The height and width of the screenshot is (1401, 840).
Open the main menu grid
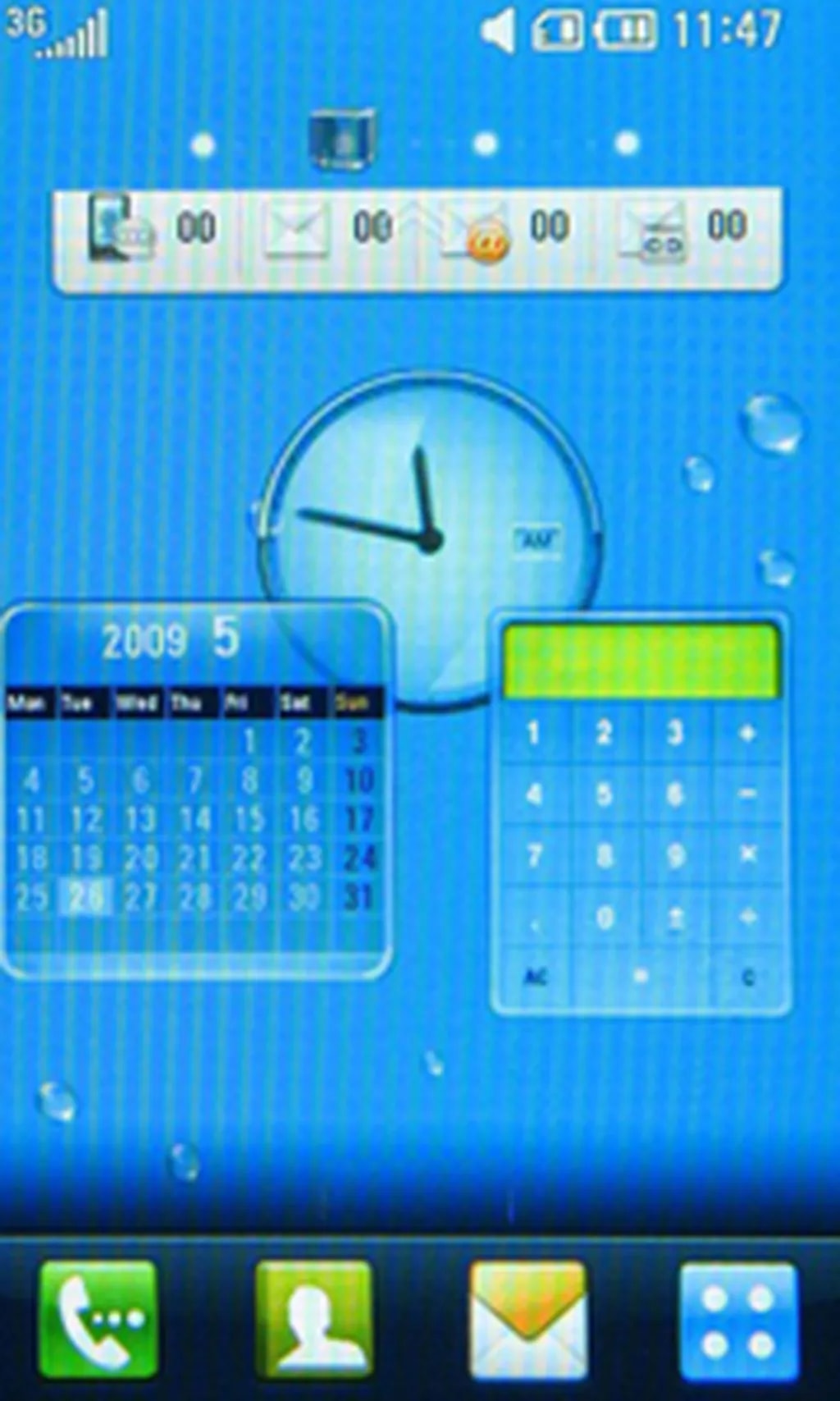pyautogui.click(x=739, y=1321)
